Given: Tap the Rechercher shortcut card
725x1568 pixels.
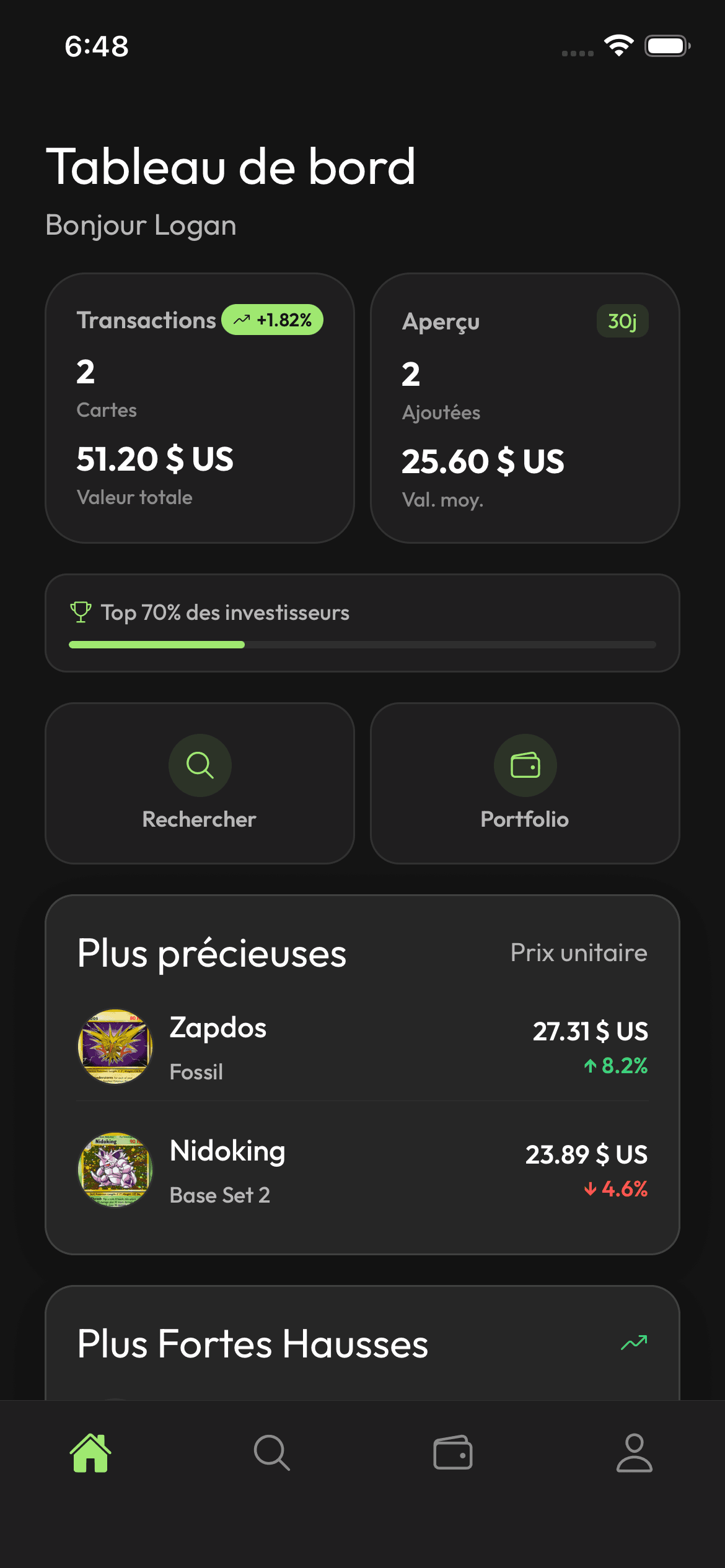Looking at the screenshot, I should point(200,783).
